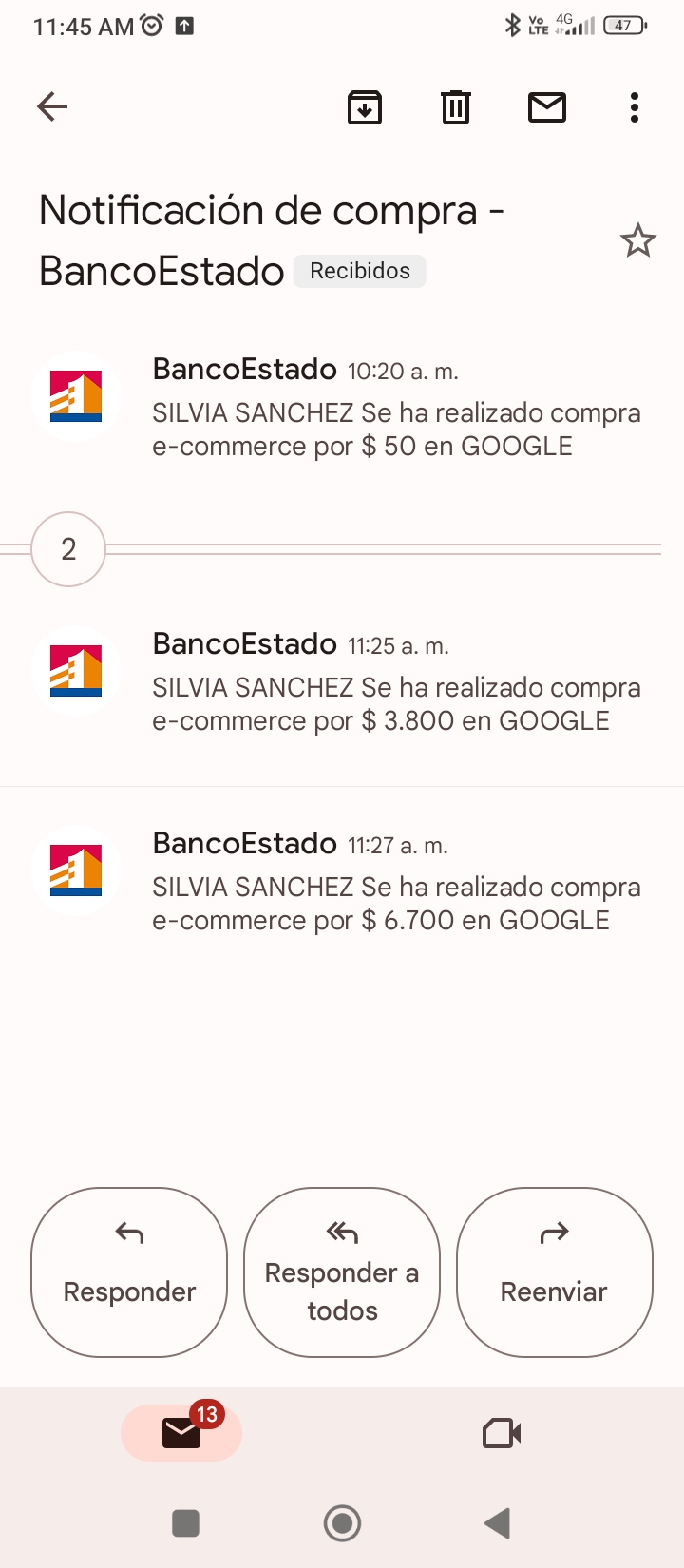This screenshot has height=1568, width=684.
Task: Expand the 2 collapsed messages
Action: coord(68,549)
